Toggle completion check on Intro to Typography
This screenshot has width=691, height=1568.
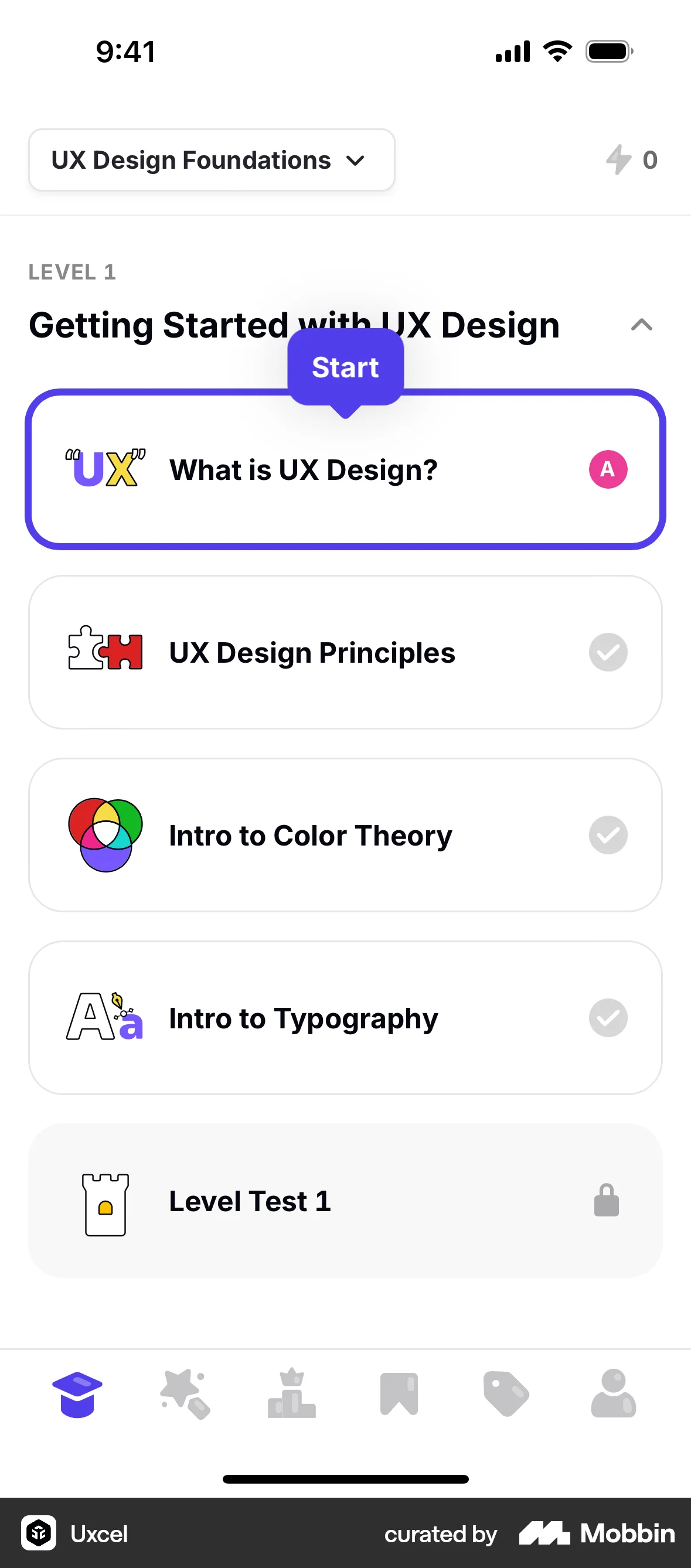pyautogui.click(x=608, y=1018)
